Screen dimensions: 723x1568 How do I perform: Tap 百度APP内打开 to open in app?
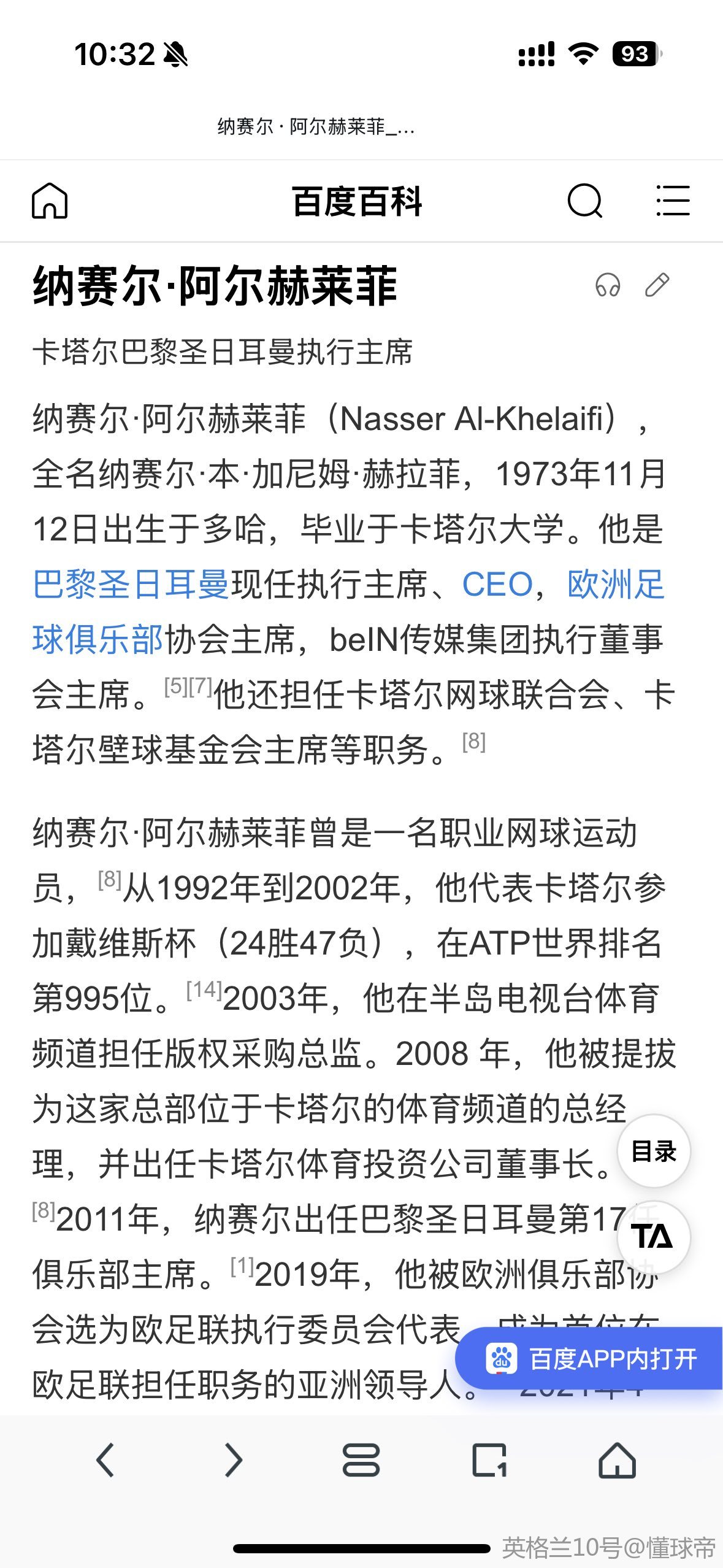(x=589, y=1358)
